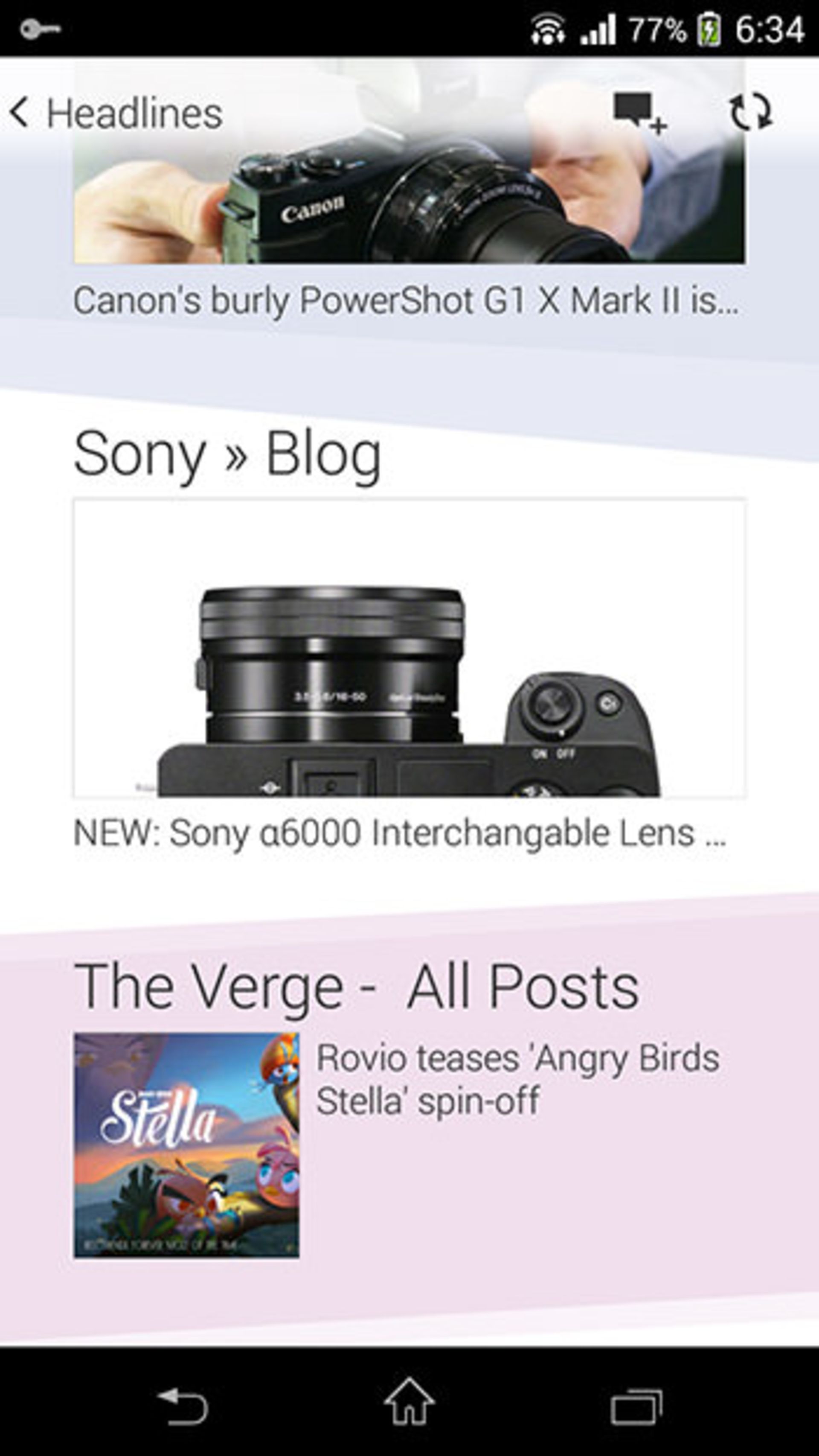819x1456 pixels.
Task: Open Rovio 'Angry Birds Stella' article
Action: [516, 1079]
